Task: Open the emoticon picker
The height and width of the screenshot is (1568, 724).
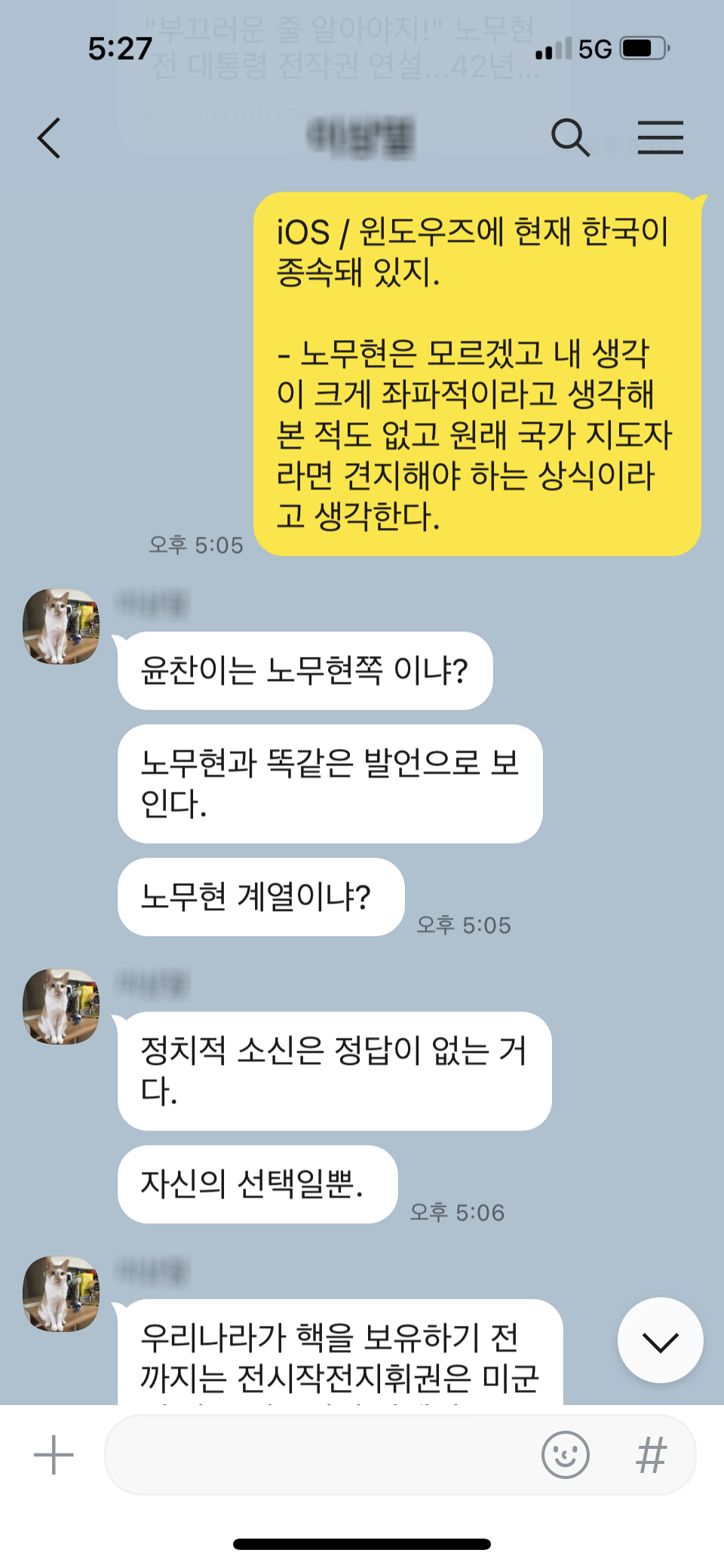Action: (x=566, y=1455)
